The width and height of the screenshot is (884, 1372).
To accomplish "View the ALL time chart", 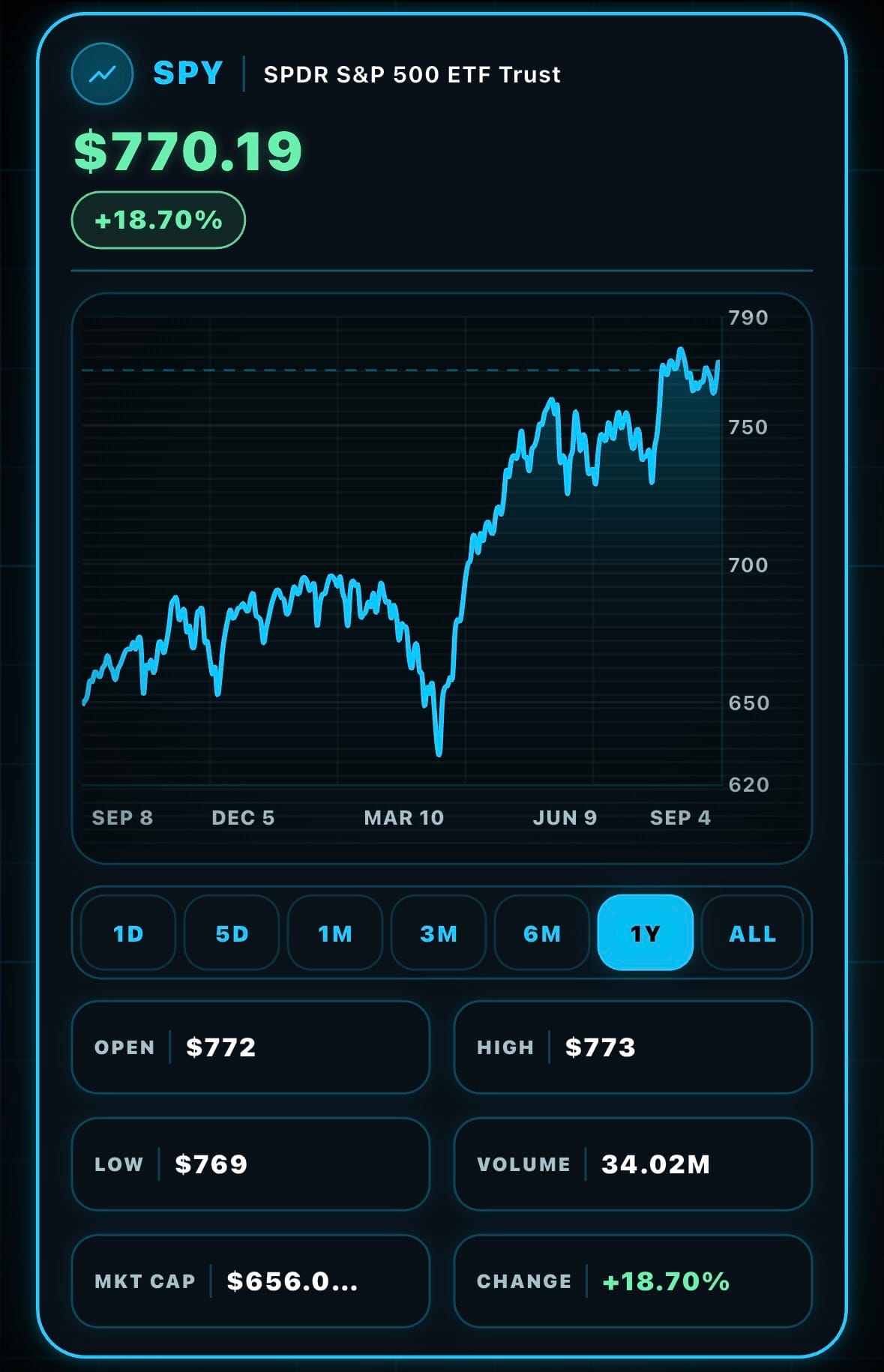I will click(752, 933).
